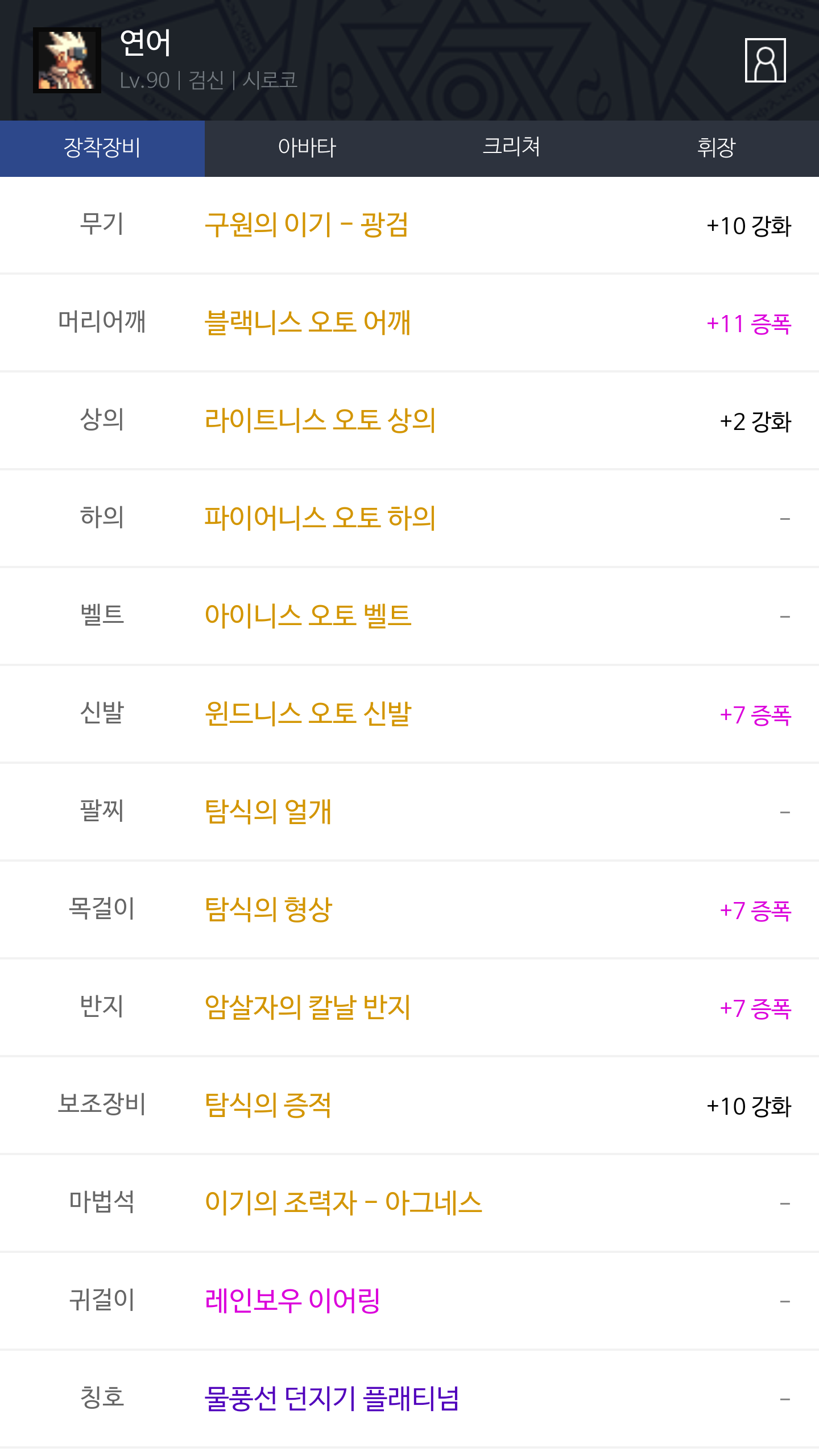Select the 장착장비 tab
The height and width of the screenshot is (1456, 819).
[x=102, y=148]
